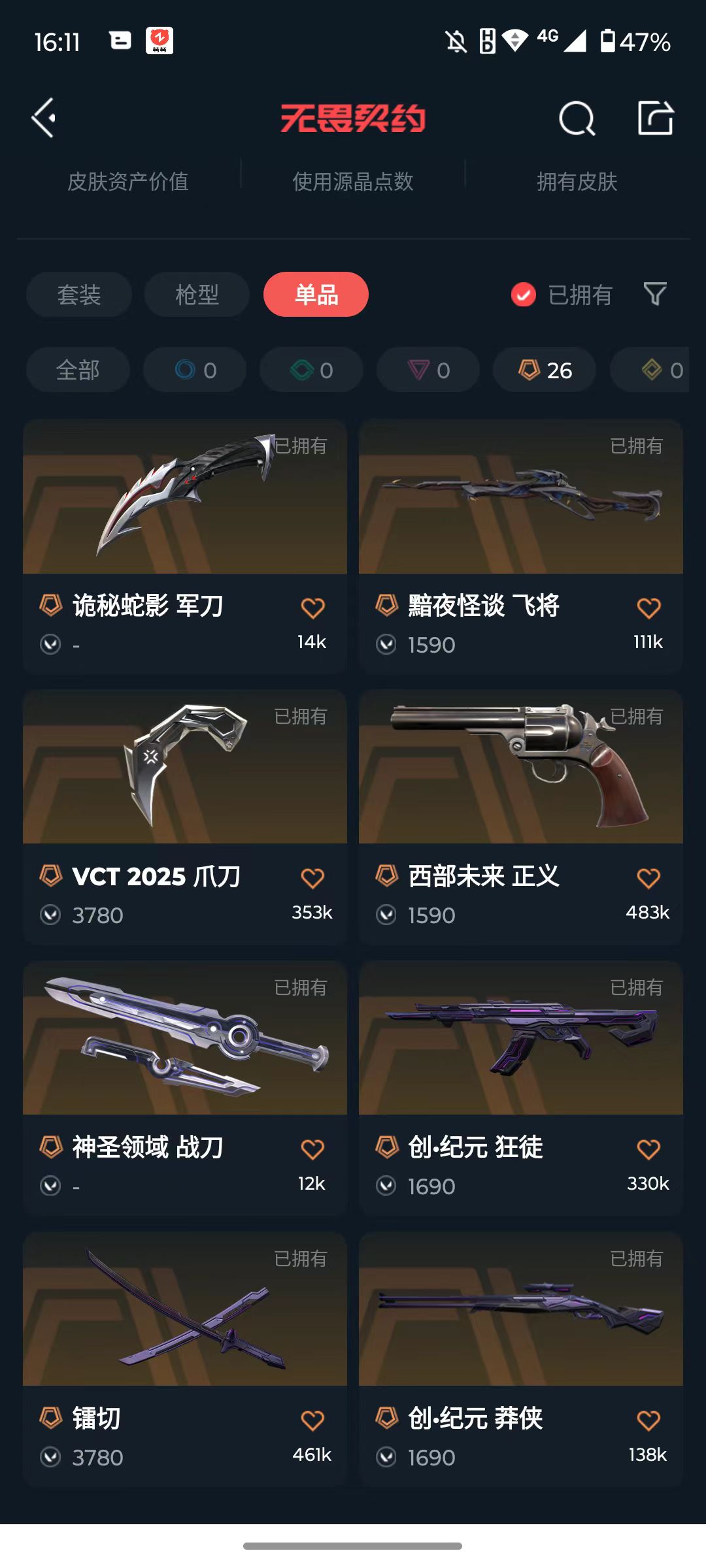
Task: Open the 创·纪元 狂徒 skin card
Action: 521,1088
